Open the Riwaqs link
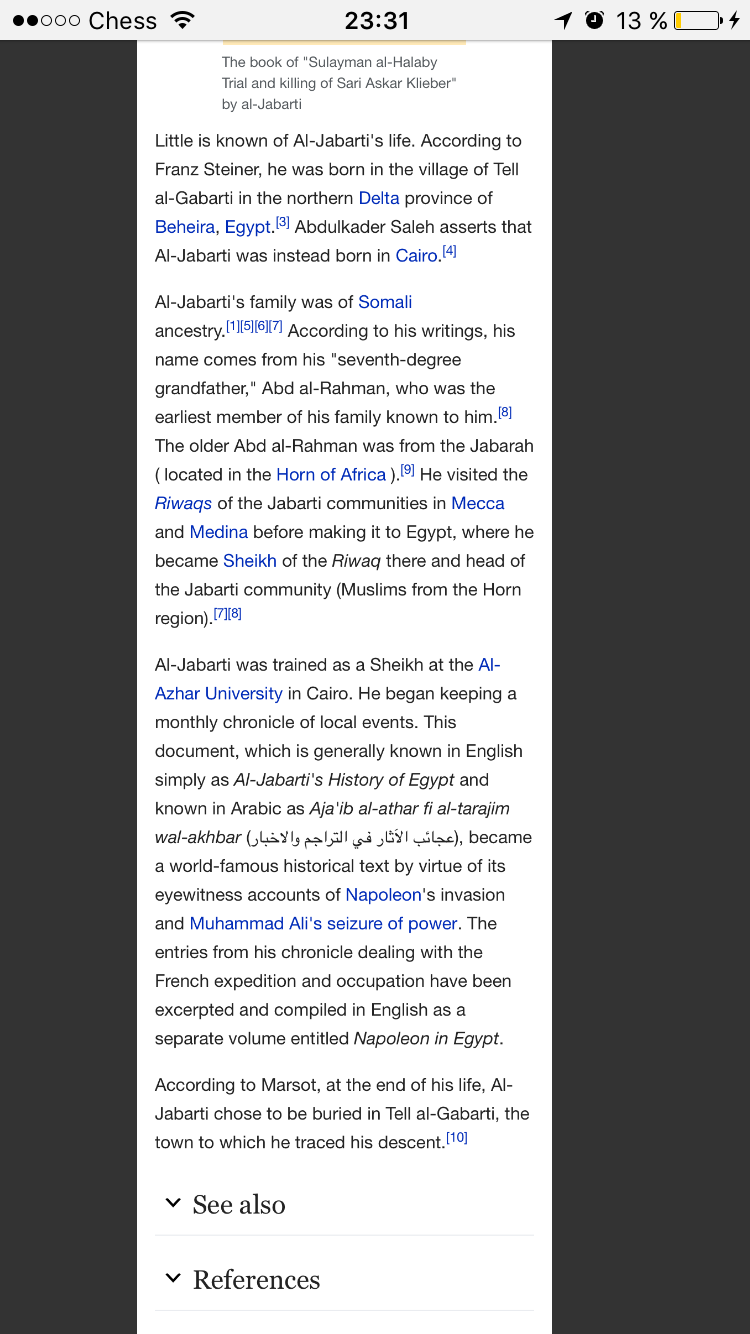Image resolution: width=750 pixels, height=1334 pixels. point(183,504)
